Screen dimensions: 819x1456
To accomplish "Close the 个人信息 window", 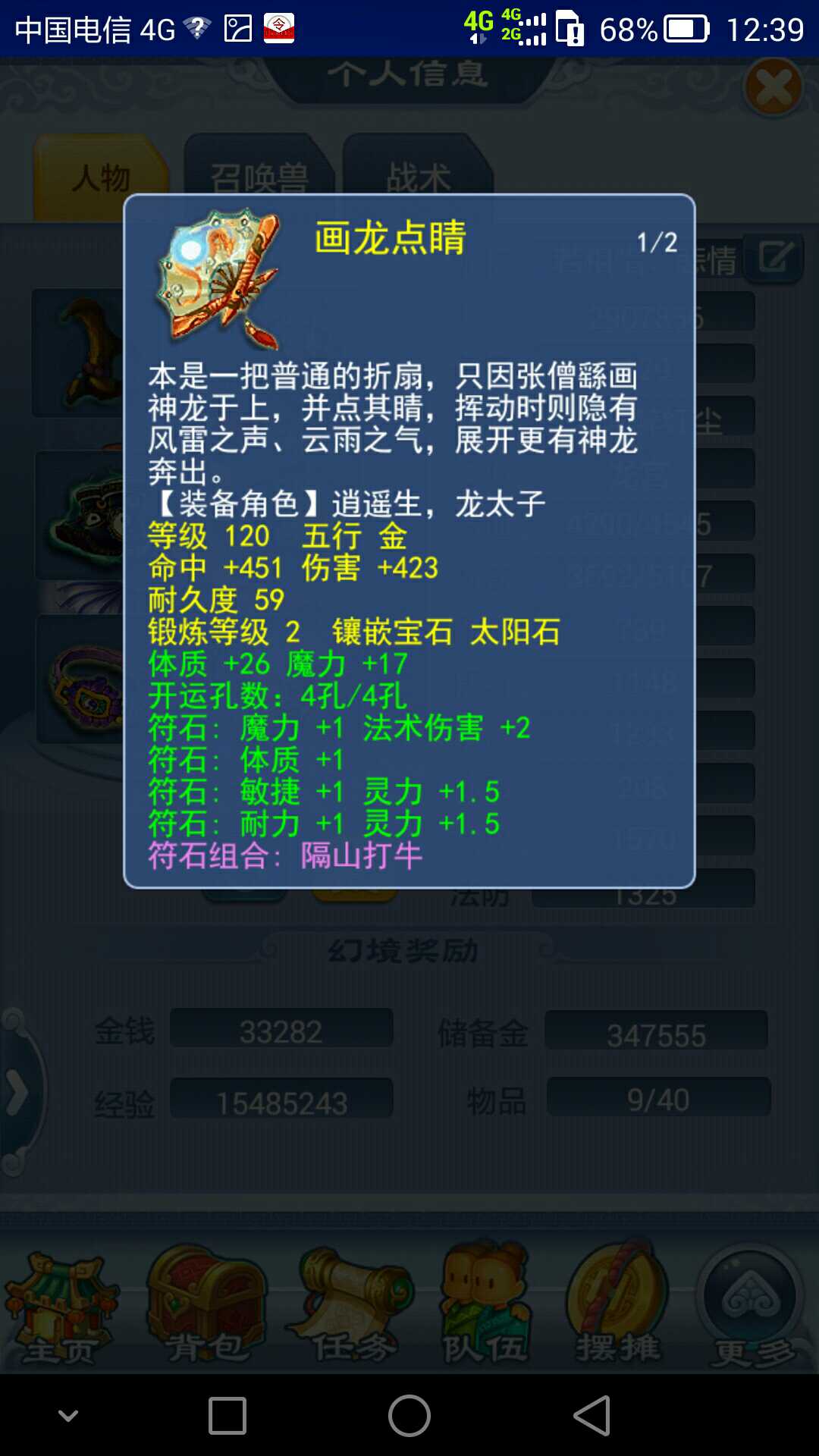I will tap(773, 88).
